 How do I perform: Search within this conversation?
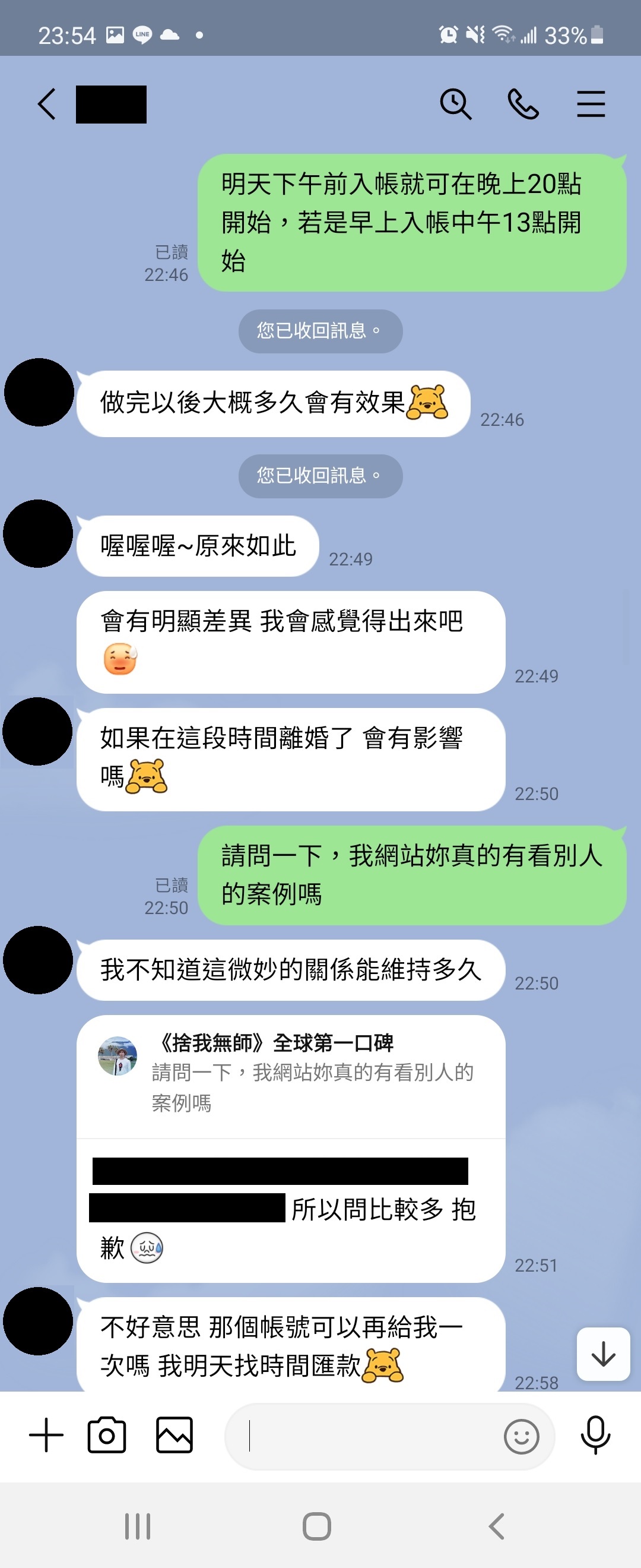click(x=455, y=104)
